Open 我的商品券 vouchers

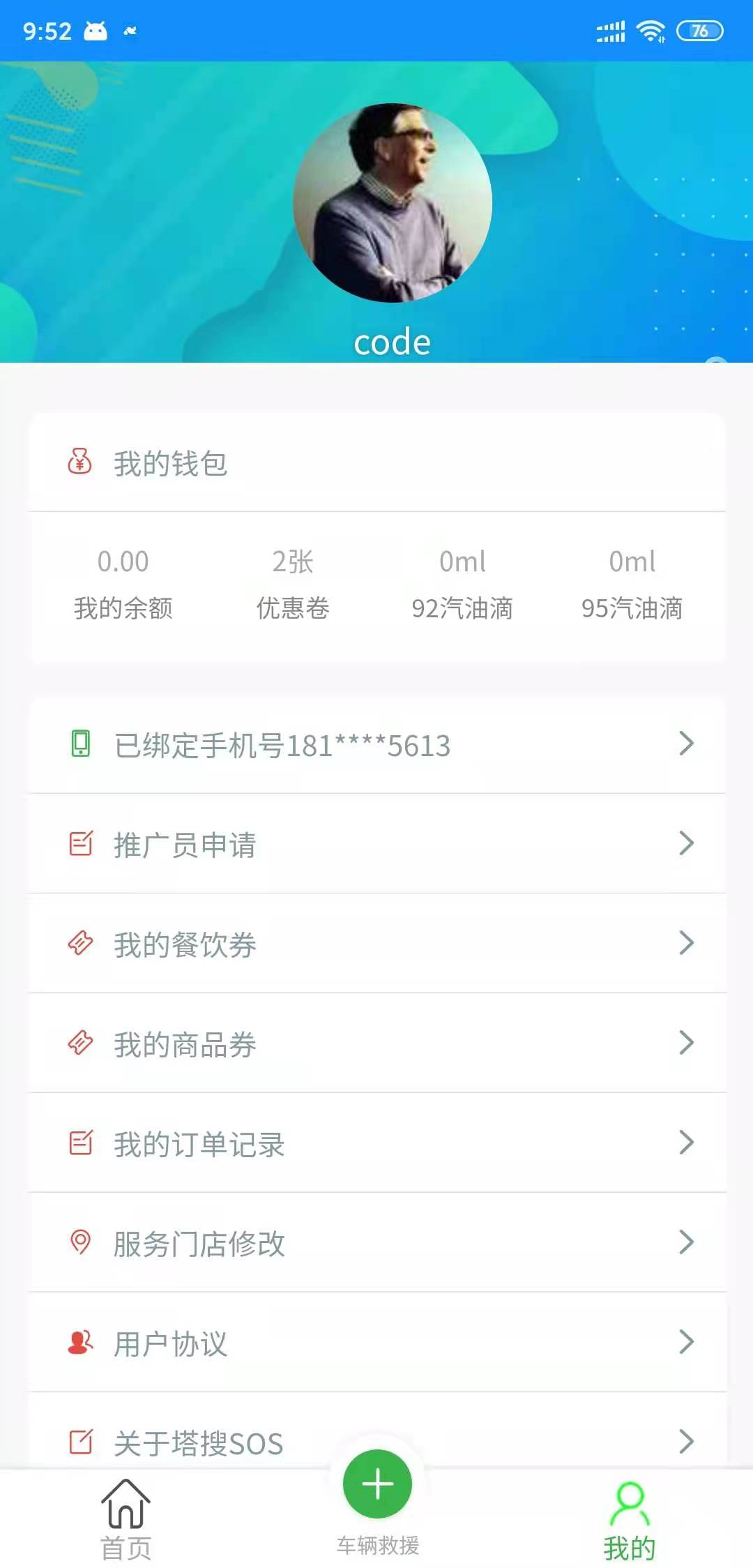pos(376,1043)
